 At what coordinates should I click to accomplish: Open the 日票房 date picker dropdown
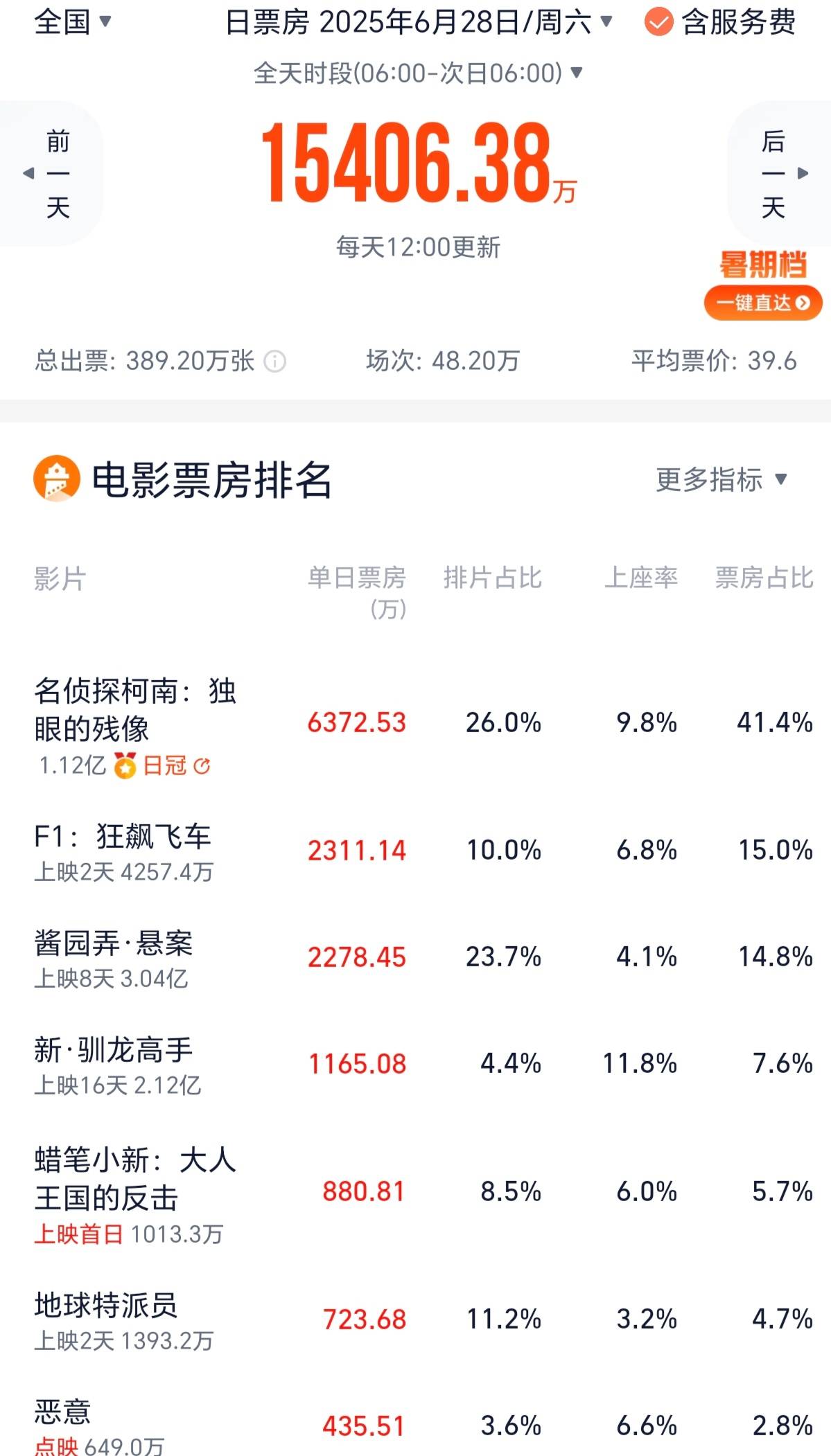click(x=419, y=22)
